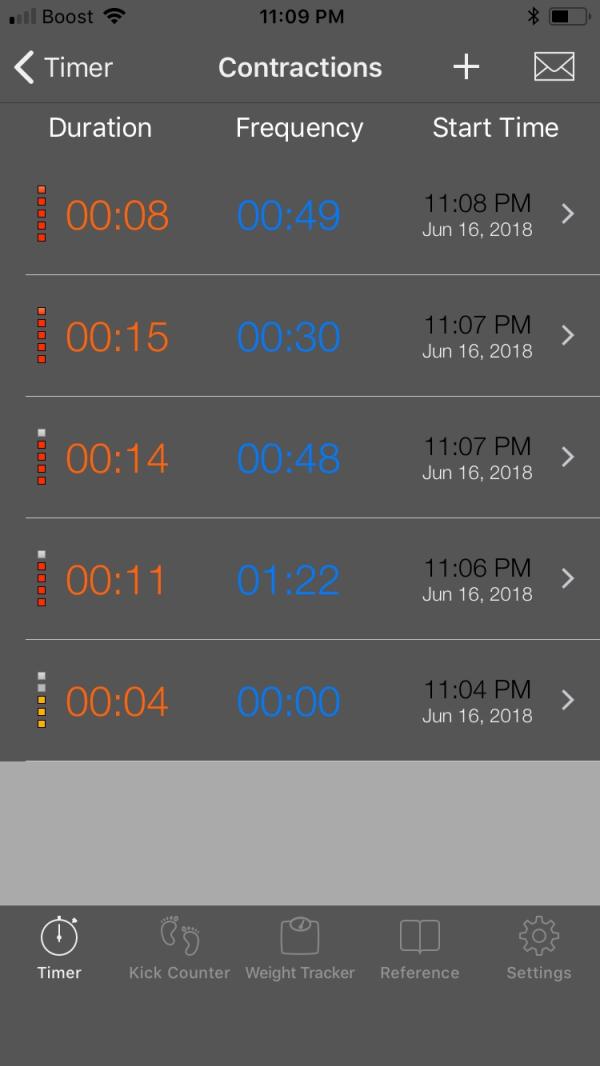
Task: View details of the 00:14 contraction
Action: coord(300,458)
